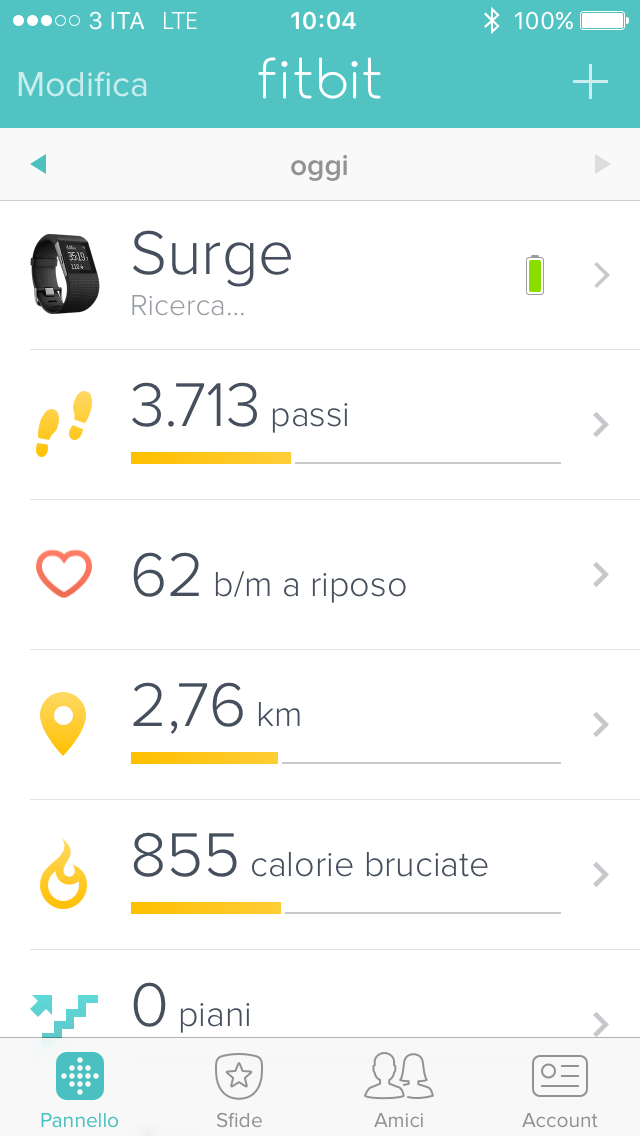Viewport: 640px width, 1136px height.
Task: Open the Account tab
Action: (x=559, y=1088)
